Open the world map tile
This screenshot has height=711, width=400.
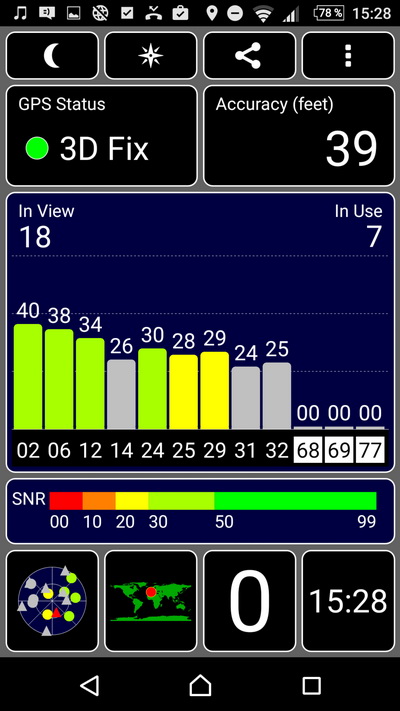[x=151, y=601]
